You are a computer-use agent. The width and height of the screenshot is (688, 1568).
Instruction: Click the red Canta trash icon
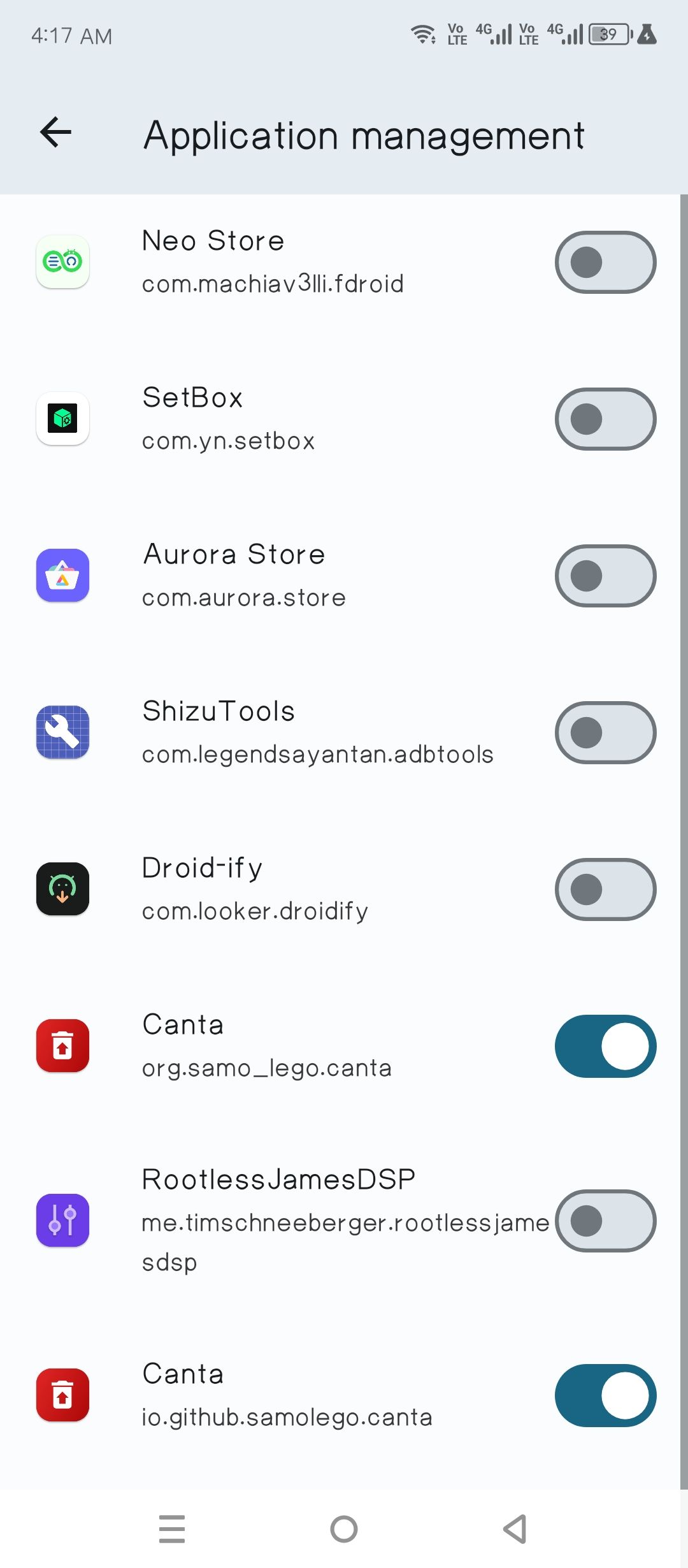pos(63,1046)
